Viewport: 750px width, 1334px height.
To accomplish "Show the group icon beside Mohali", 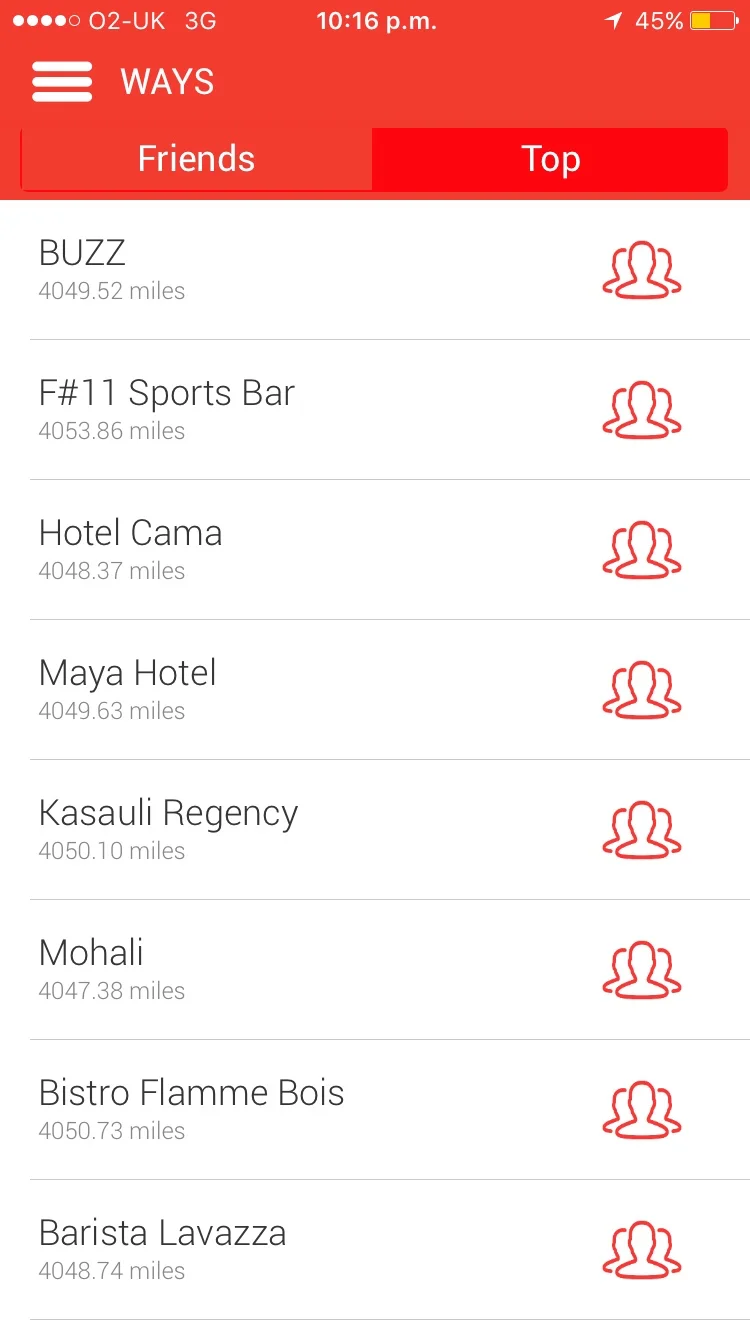I will [x=642, y=970].
